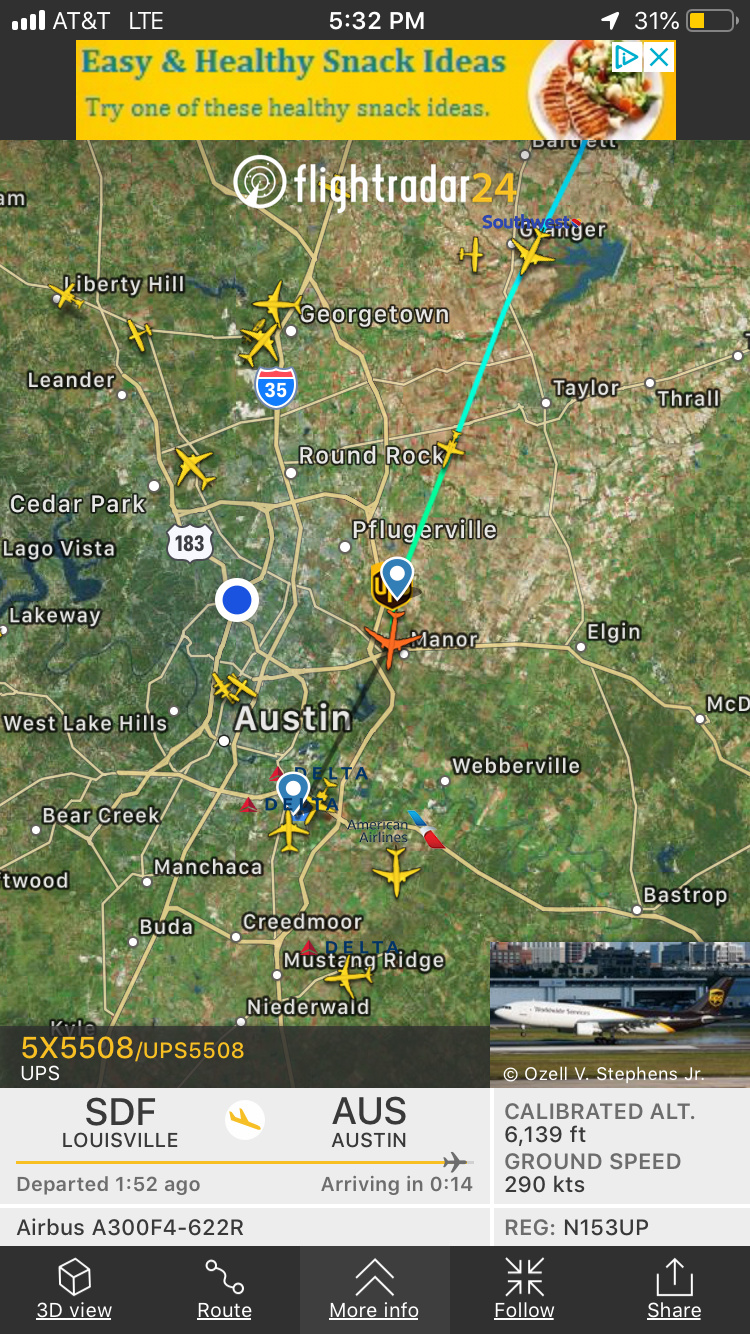Select the orange UPS plane near Manor

(x=391, y=640)
